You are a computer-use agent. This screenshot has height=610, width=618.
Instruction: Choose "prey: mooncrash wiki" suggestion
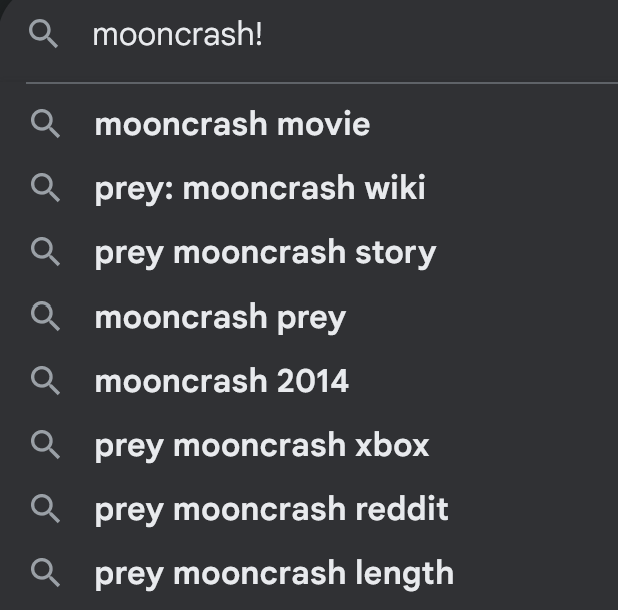(259, 188)
